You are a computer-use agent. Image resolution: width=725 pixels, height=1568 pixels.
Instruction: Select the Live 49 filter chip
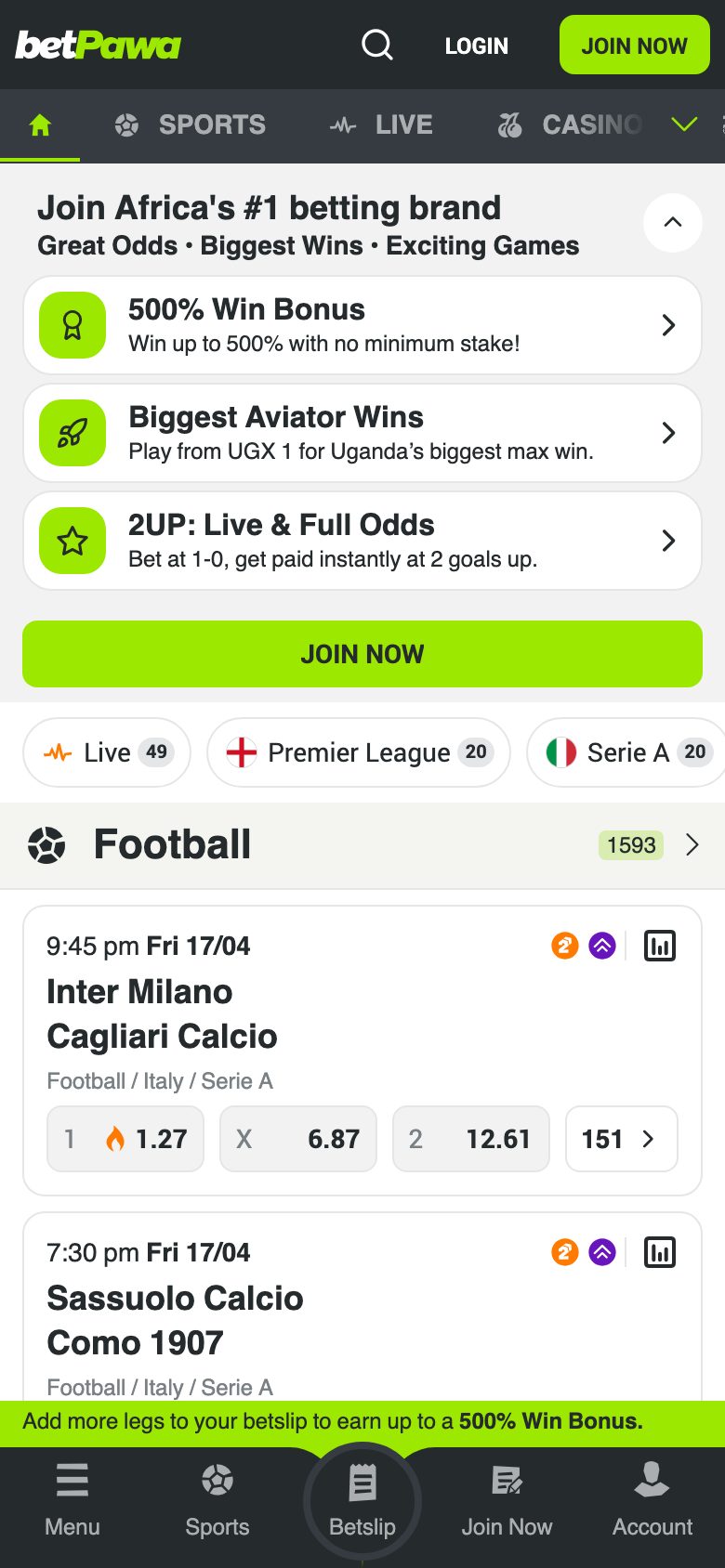tap(106, 752)
